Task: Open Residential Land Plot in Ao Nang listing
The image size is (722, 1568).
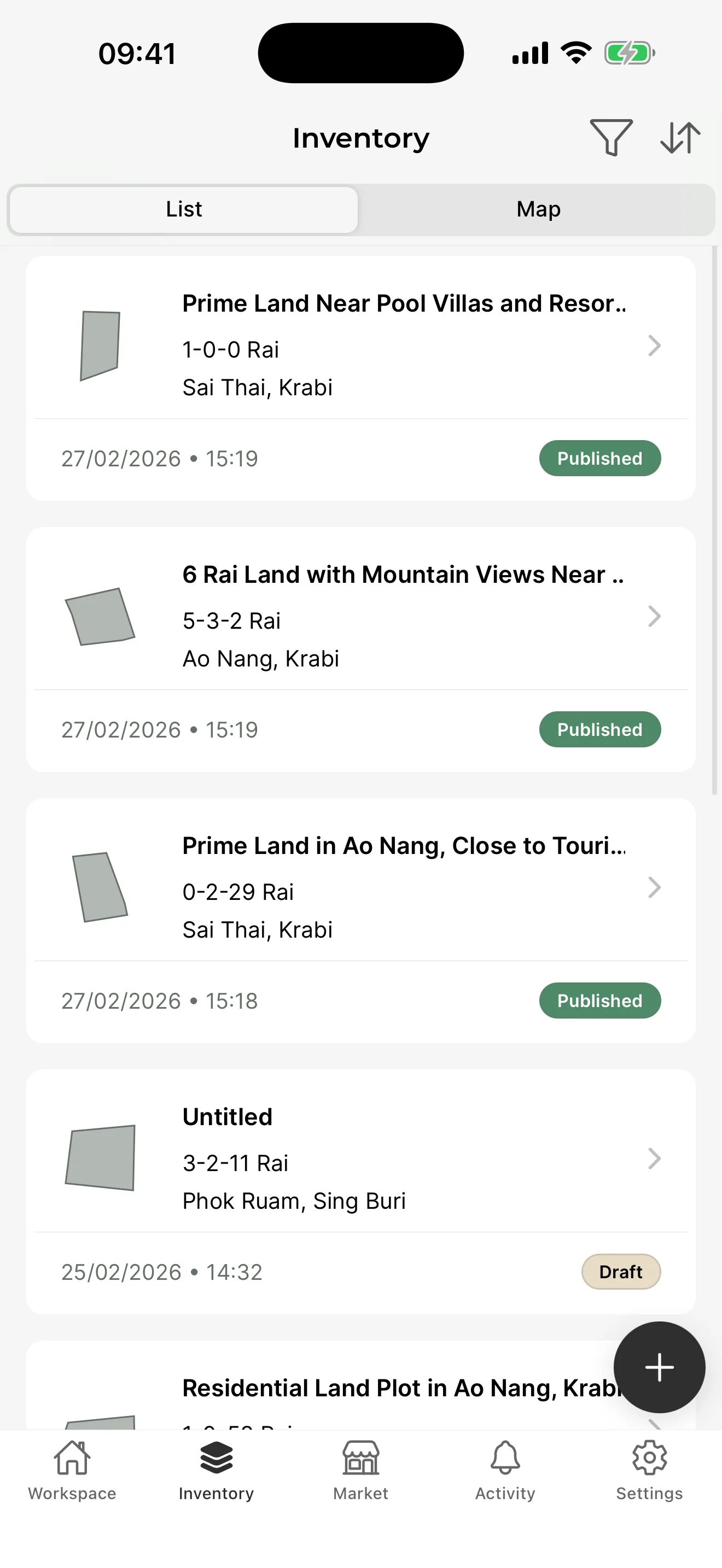Action: [x=402, y=1388]
